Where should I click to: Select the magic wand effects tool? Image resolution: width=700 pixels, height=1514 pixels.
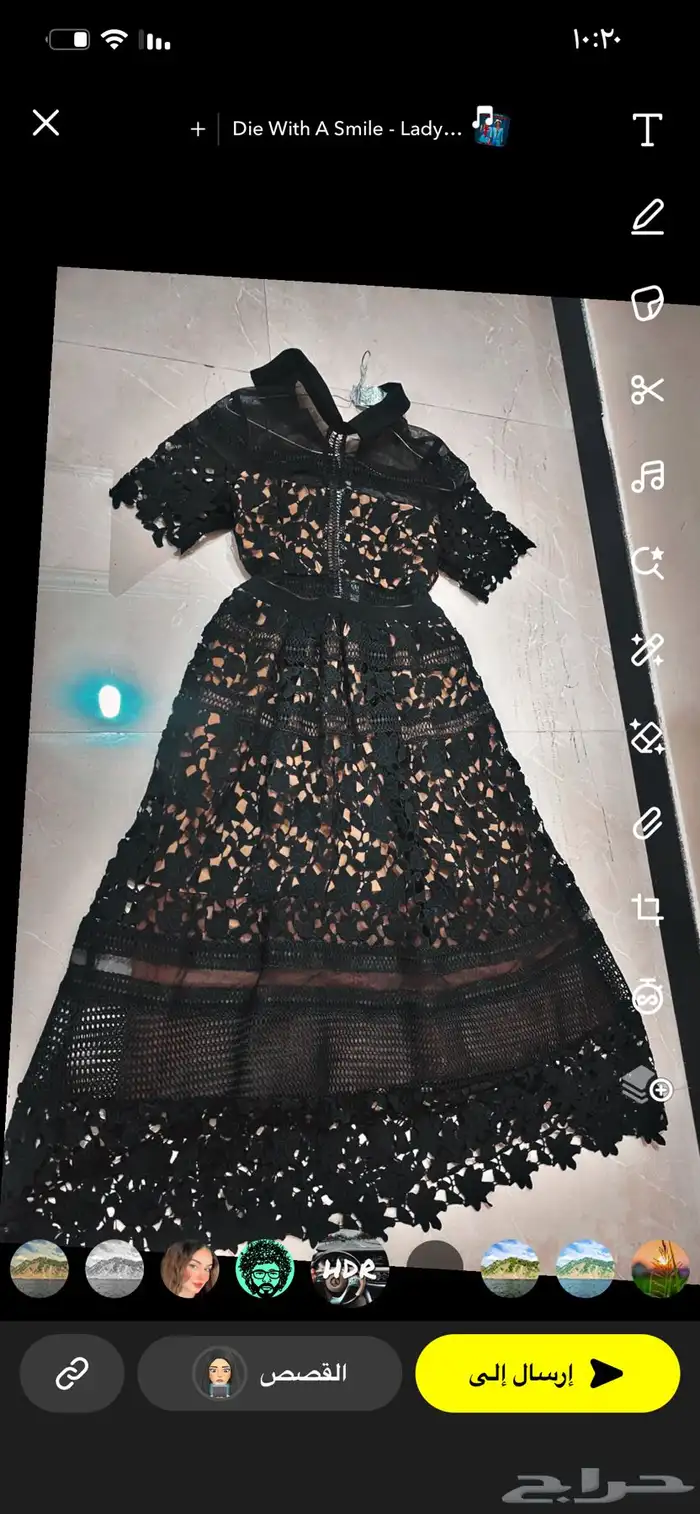tap(648, 650)
